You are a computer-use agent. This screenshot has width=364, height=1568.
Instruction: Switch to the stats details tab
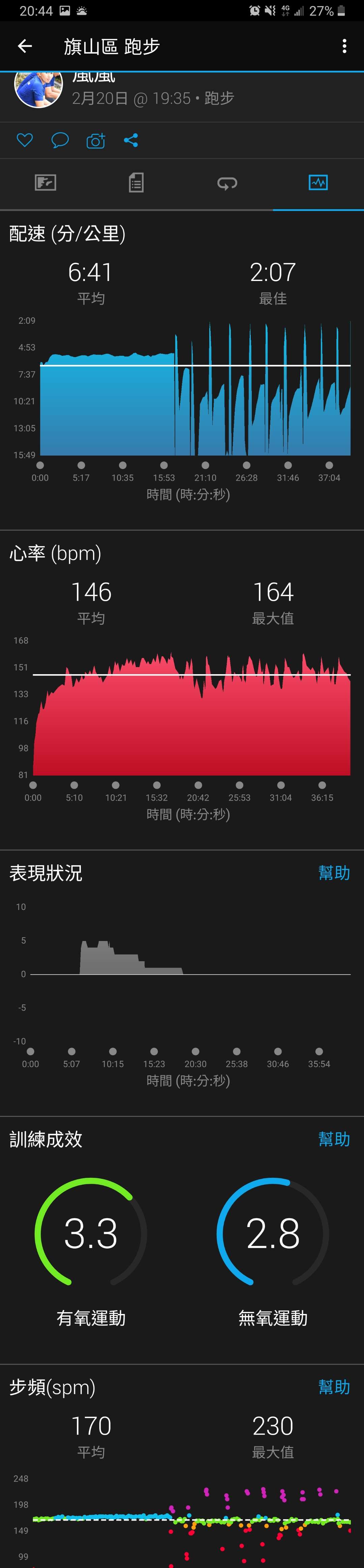136,183
